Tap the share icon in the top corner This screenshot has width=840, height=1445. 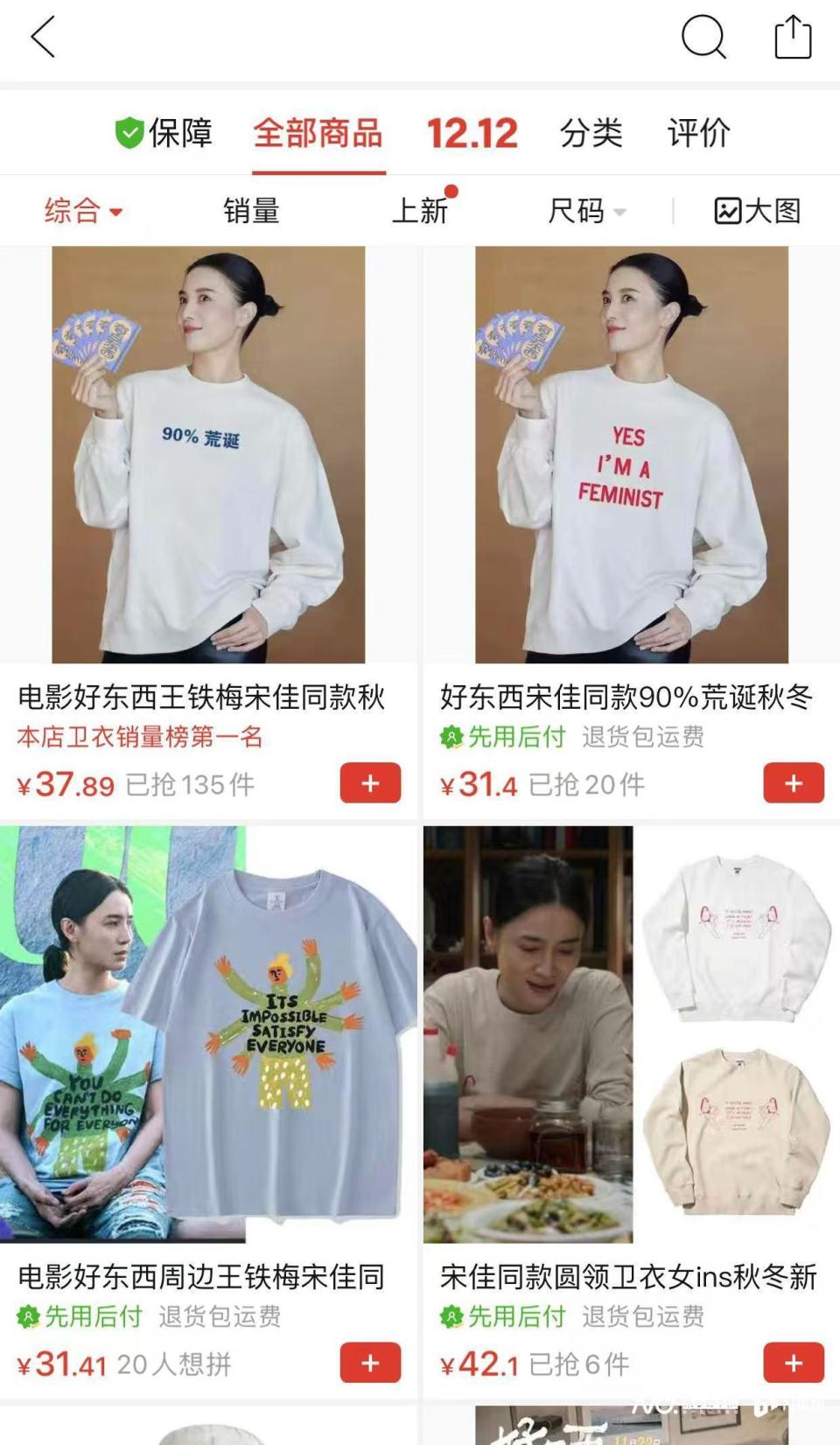tap(793, 37)
